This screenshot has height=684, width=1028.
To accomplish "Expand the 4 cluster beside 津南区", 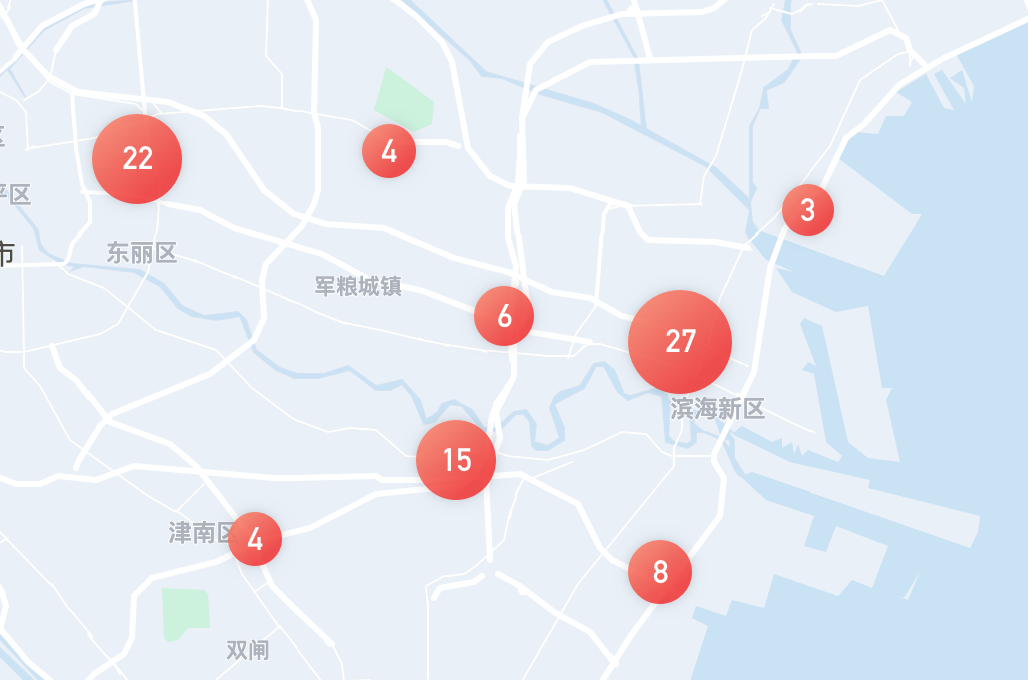I will 255,539.
